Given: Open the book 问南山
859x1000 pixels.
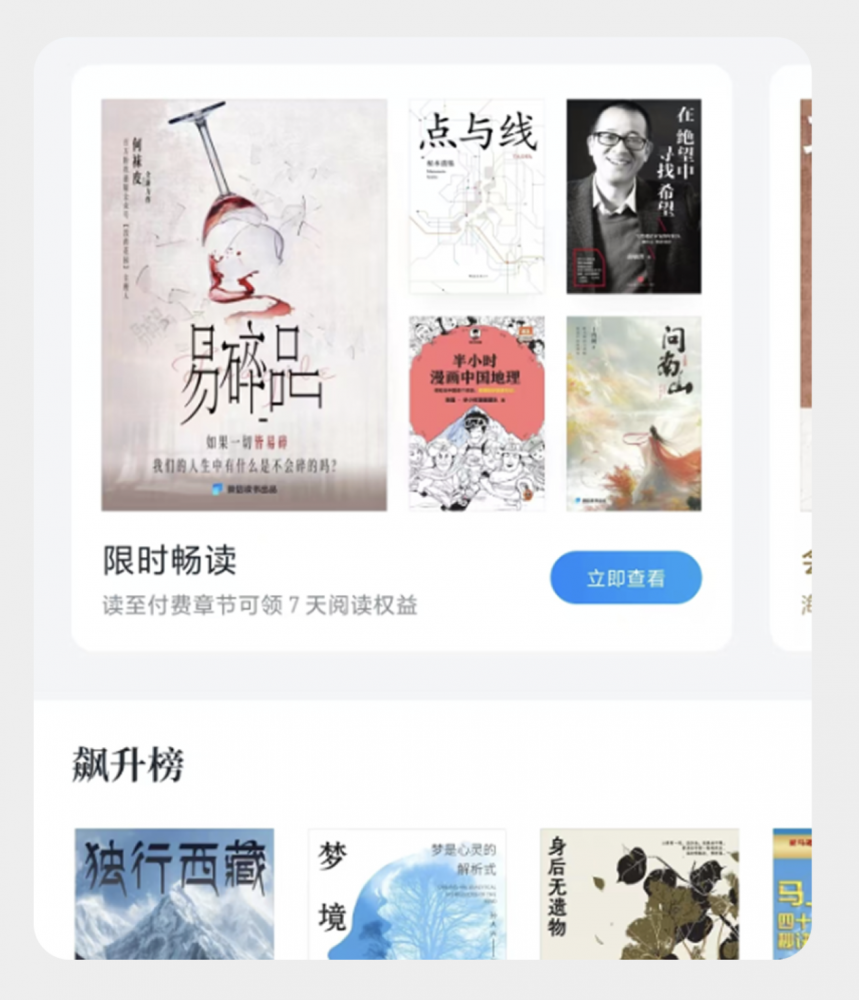Looking at the screenshot, I should pos(634,413).
